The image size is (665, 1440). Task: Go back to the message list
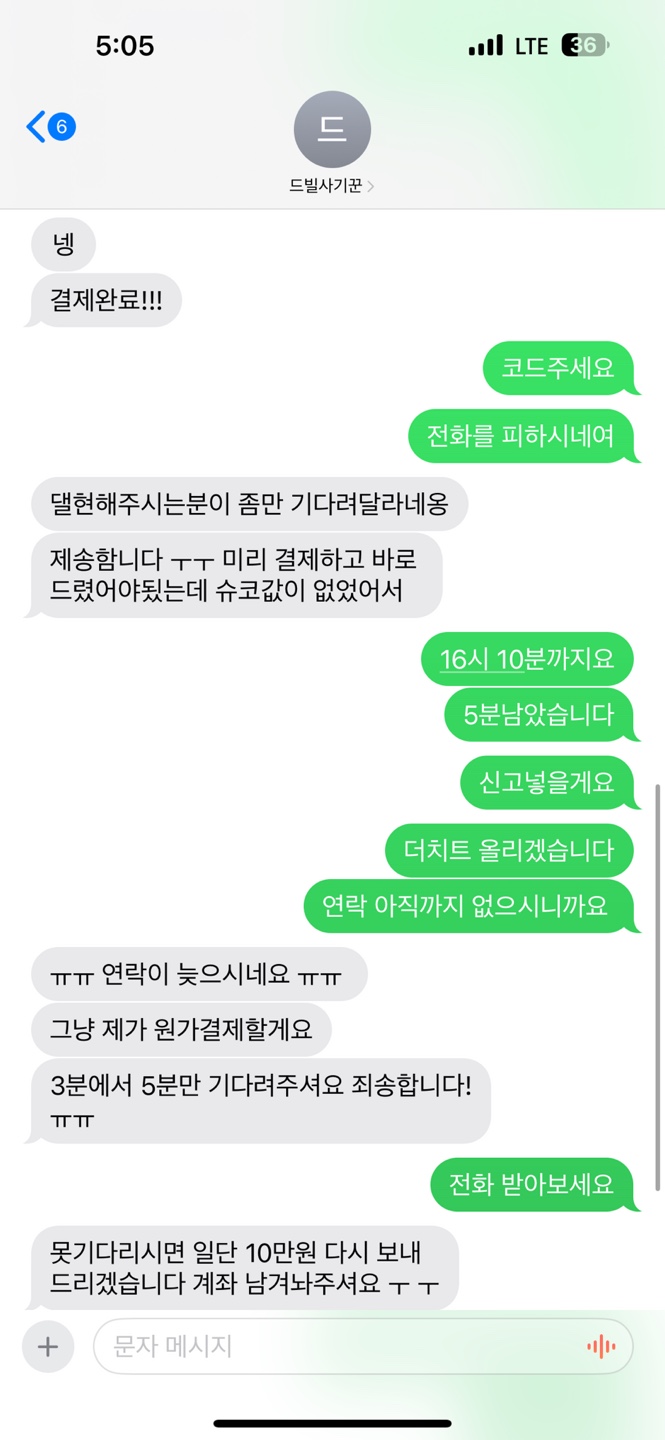tap(48, 128)
